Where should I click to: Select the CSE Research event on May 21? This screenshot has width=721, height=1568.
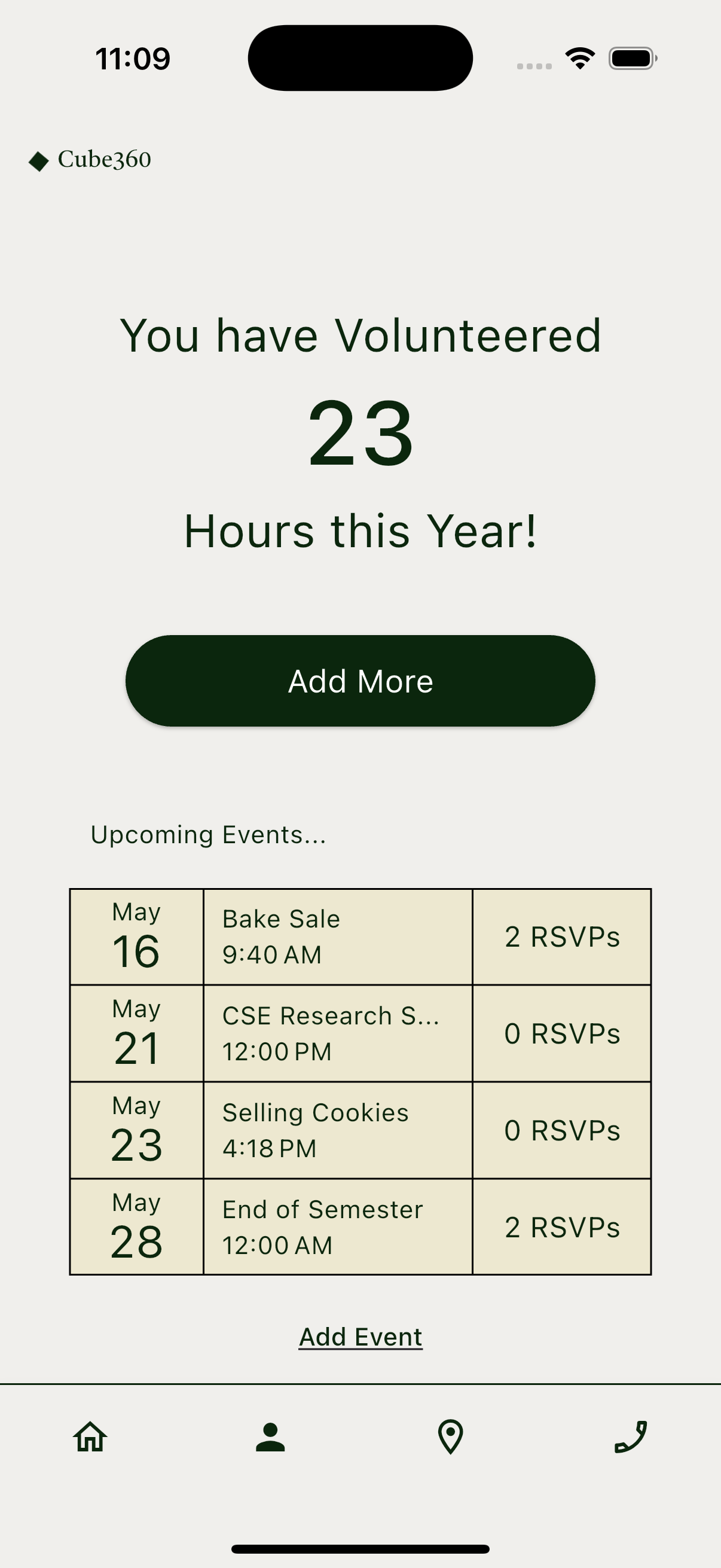360,1033
